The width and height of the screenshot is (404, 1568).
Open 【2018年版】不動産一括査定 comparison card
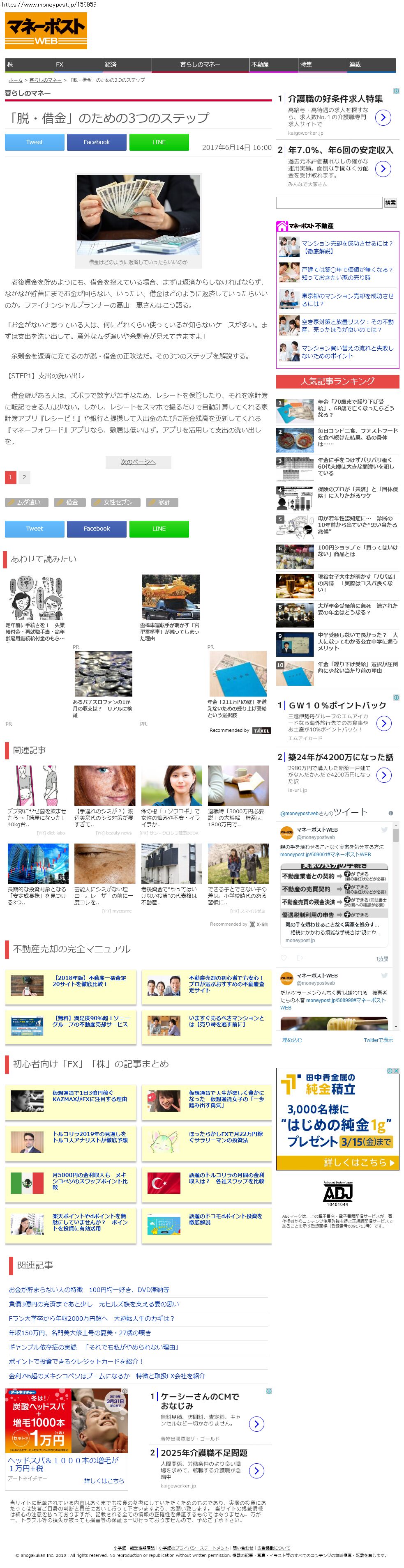pyautogui.click(x=89, y=981)
